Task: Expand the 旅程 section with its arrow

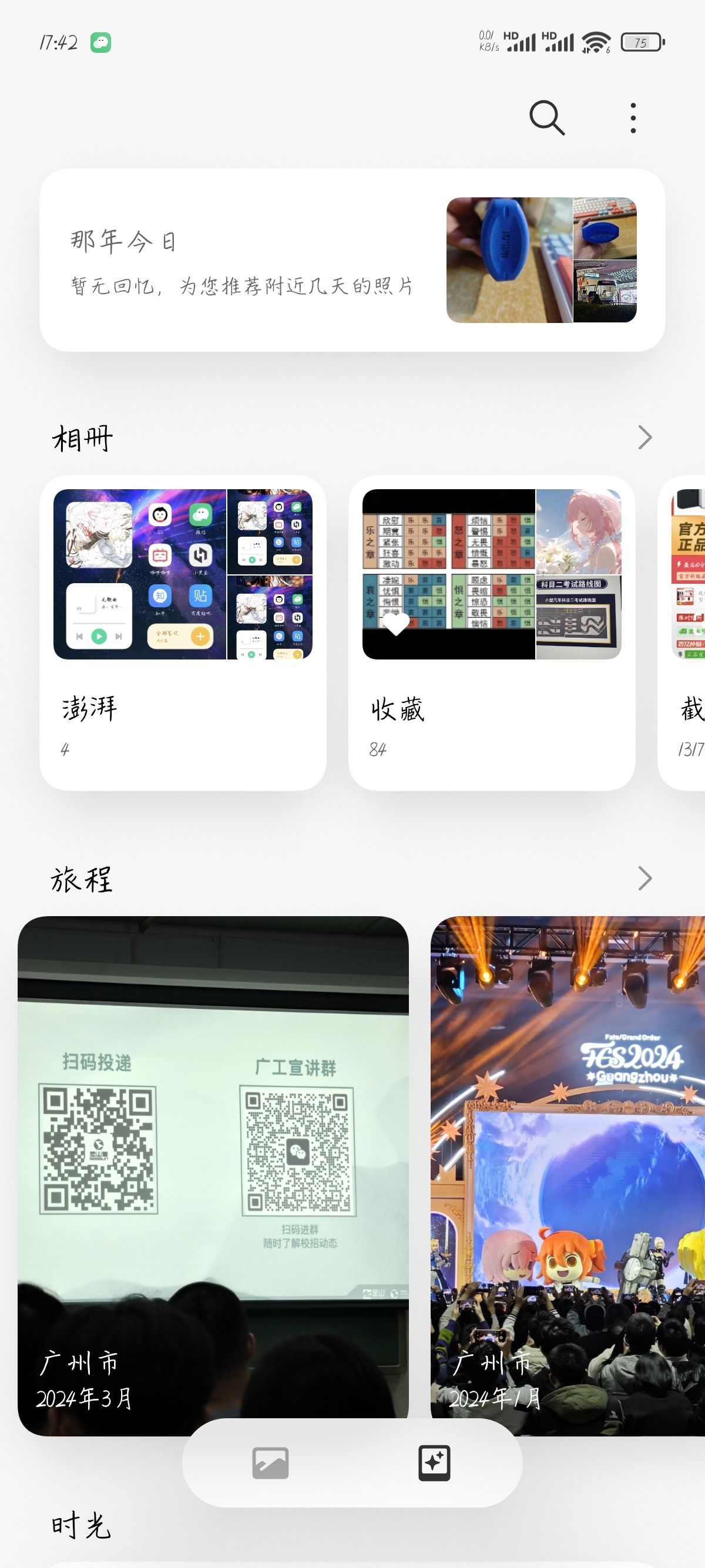Action: tap(644, 879)
